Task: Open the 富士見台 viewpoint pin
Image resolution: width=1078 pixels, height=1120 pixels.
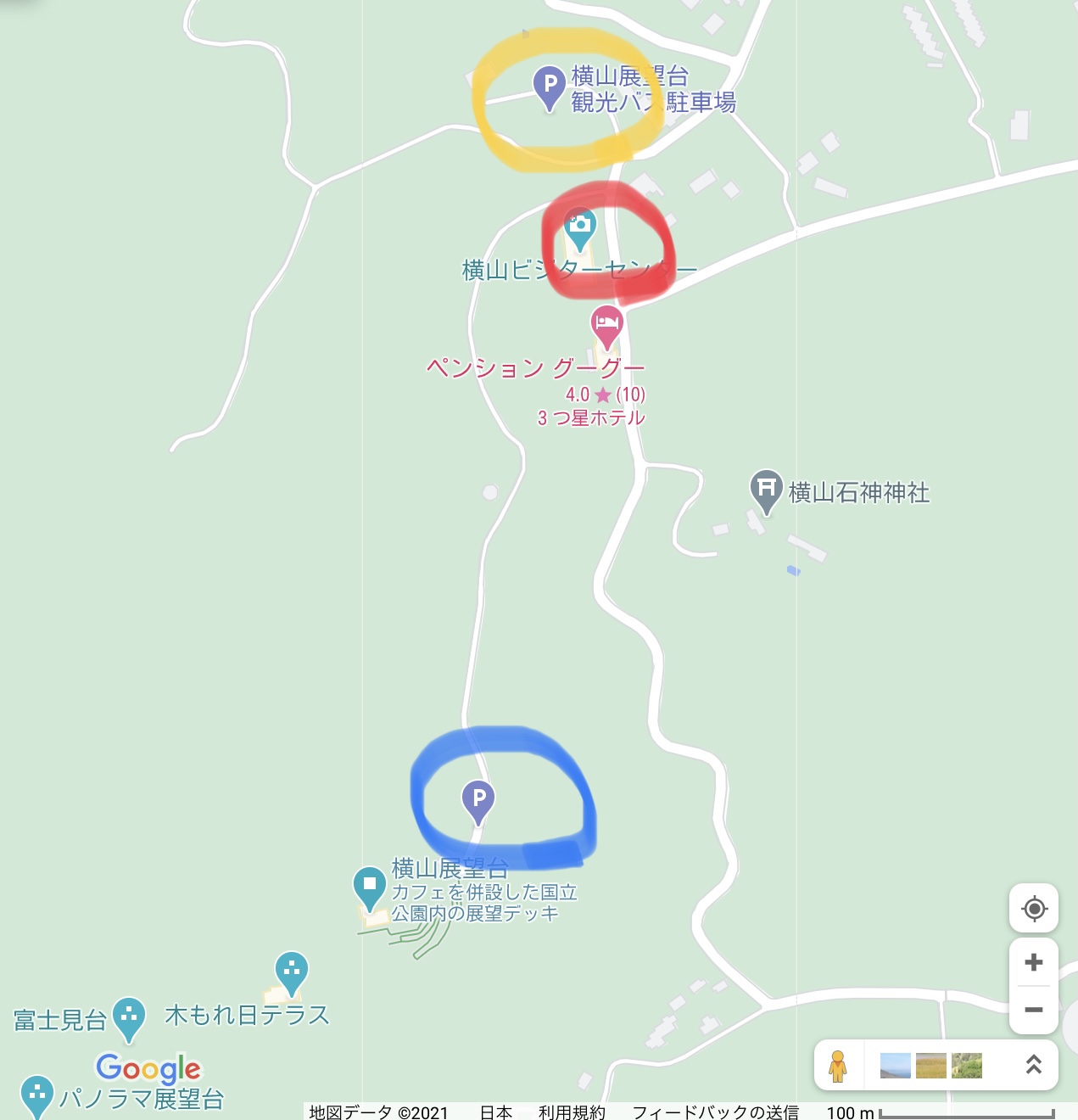Action: [x=129, y=1015]
